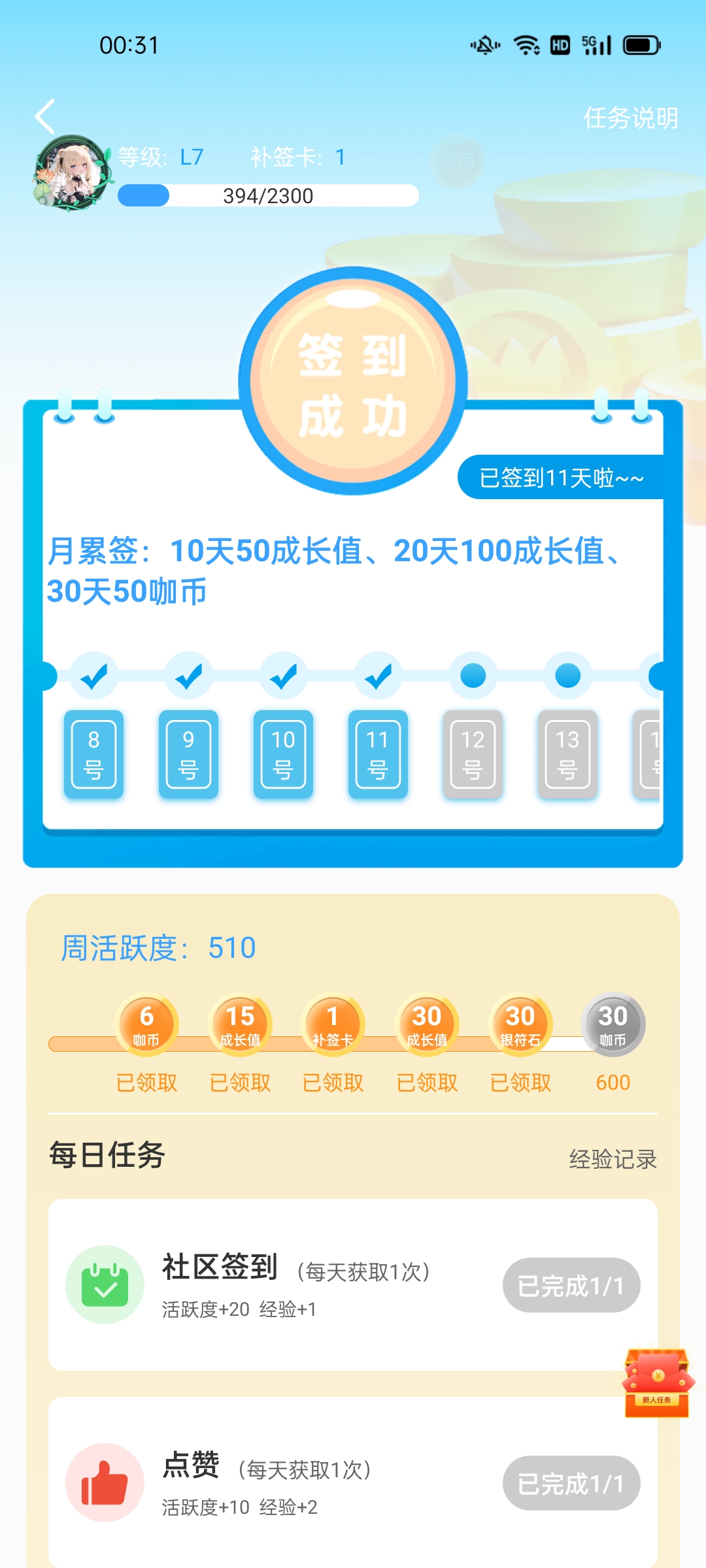The image size is (706, 1568).
Task: Select the 13号 calendar day tile
Action: (567, 754)
